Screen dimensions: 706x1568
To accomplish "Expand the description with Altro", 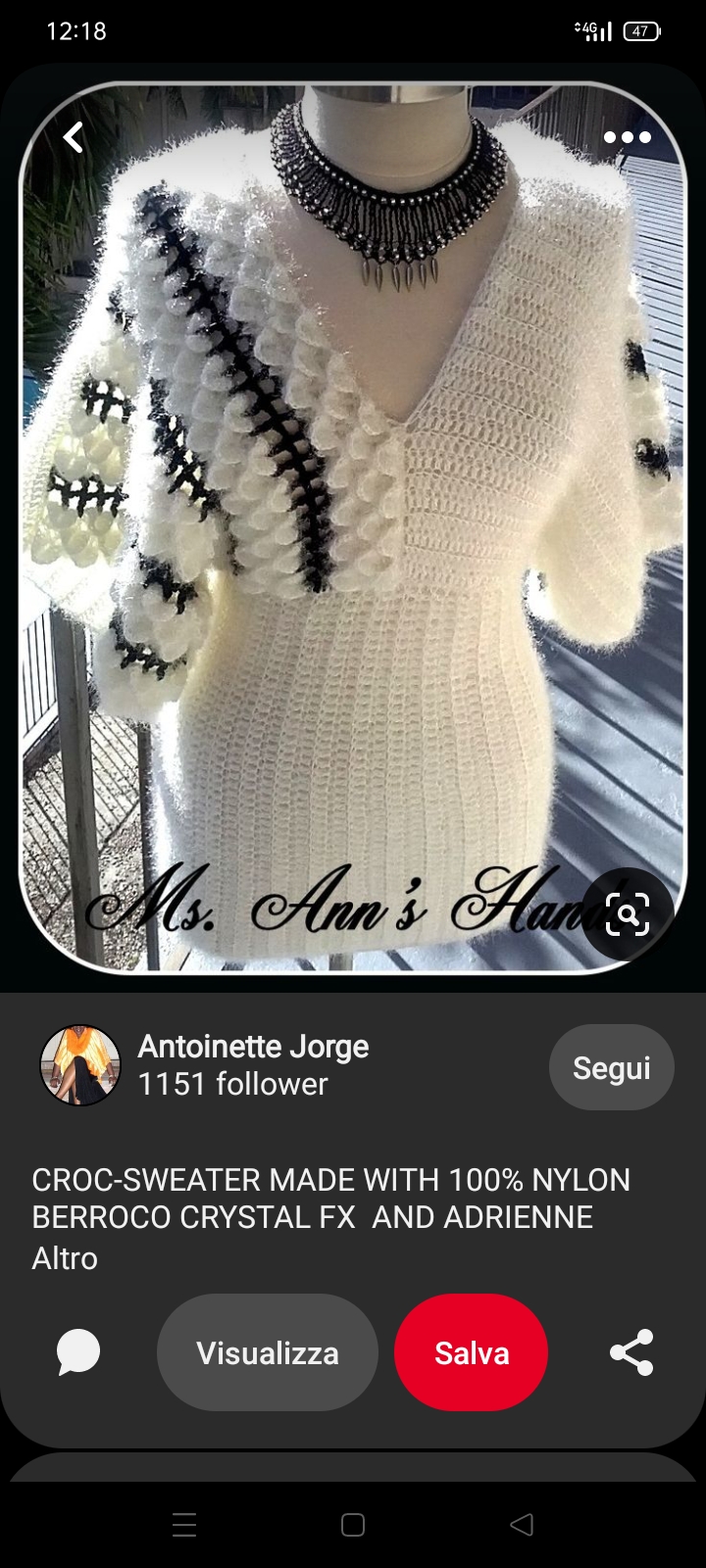I will click(65, 1258).
